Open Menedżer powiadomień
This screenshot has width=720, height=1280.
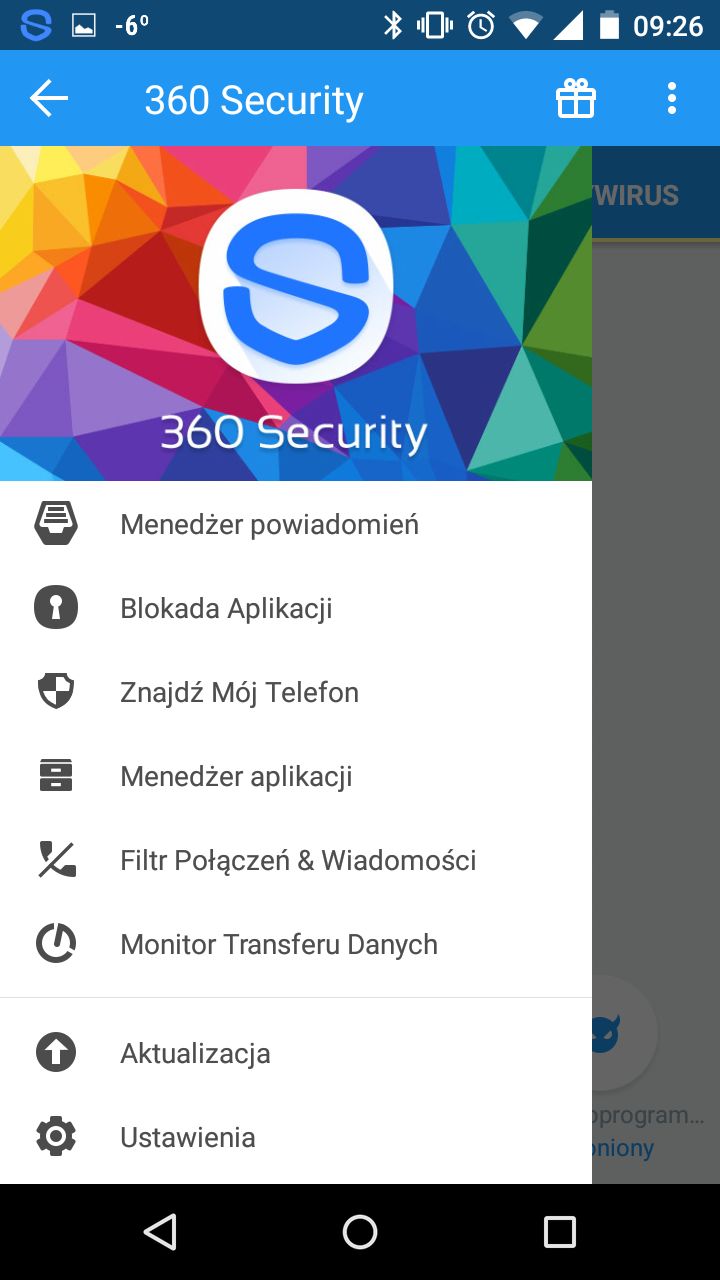(x=296, y=524)
